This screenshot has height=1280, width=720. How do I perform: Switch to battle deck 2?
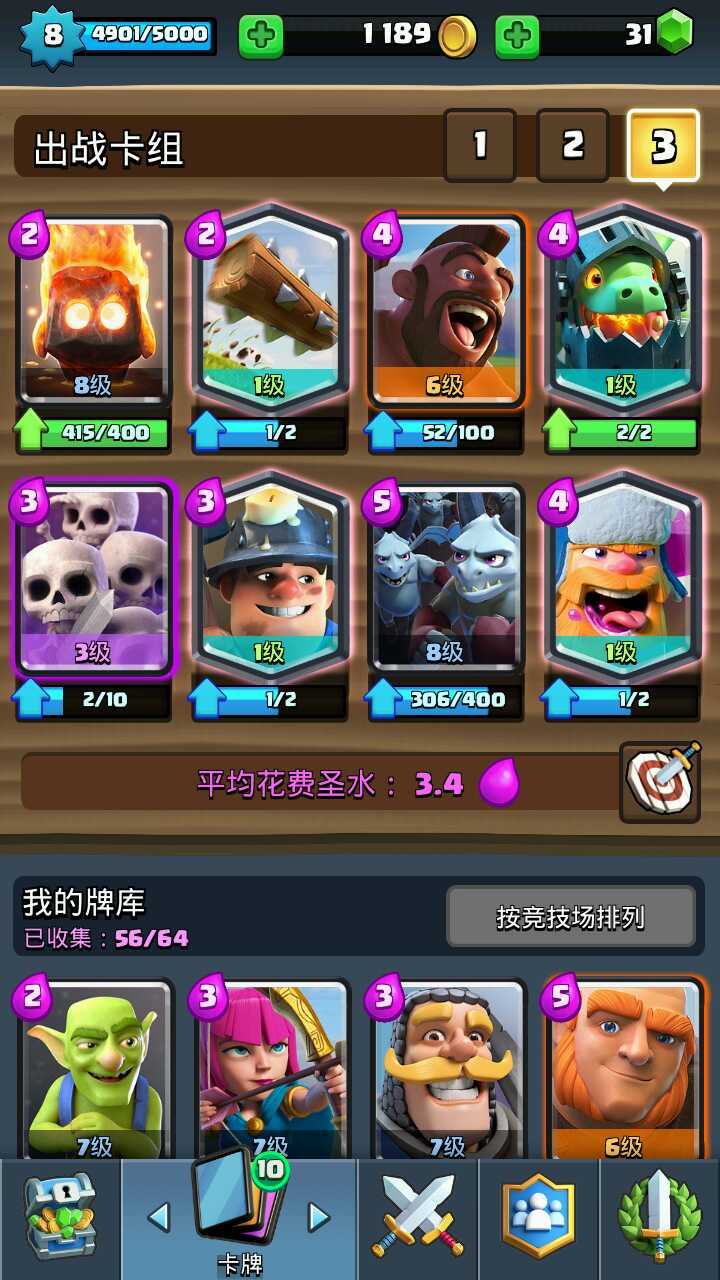[x=572, y=146]
